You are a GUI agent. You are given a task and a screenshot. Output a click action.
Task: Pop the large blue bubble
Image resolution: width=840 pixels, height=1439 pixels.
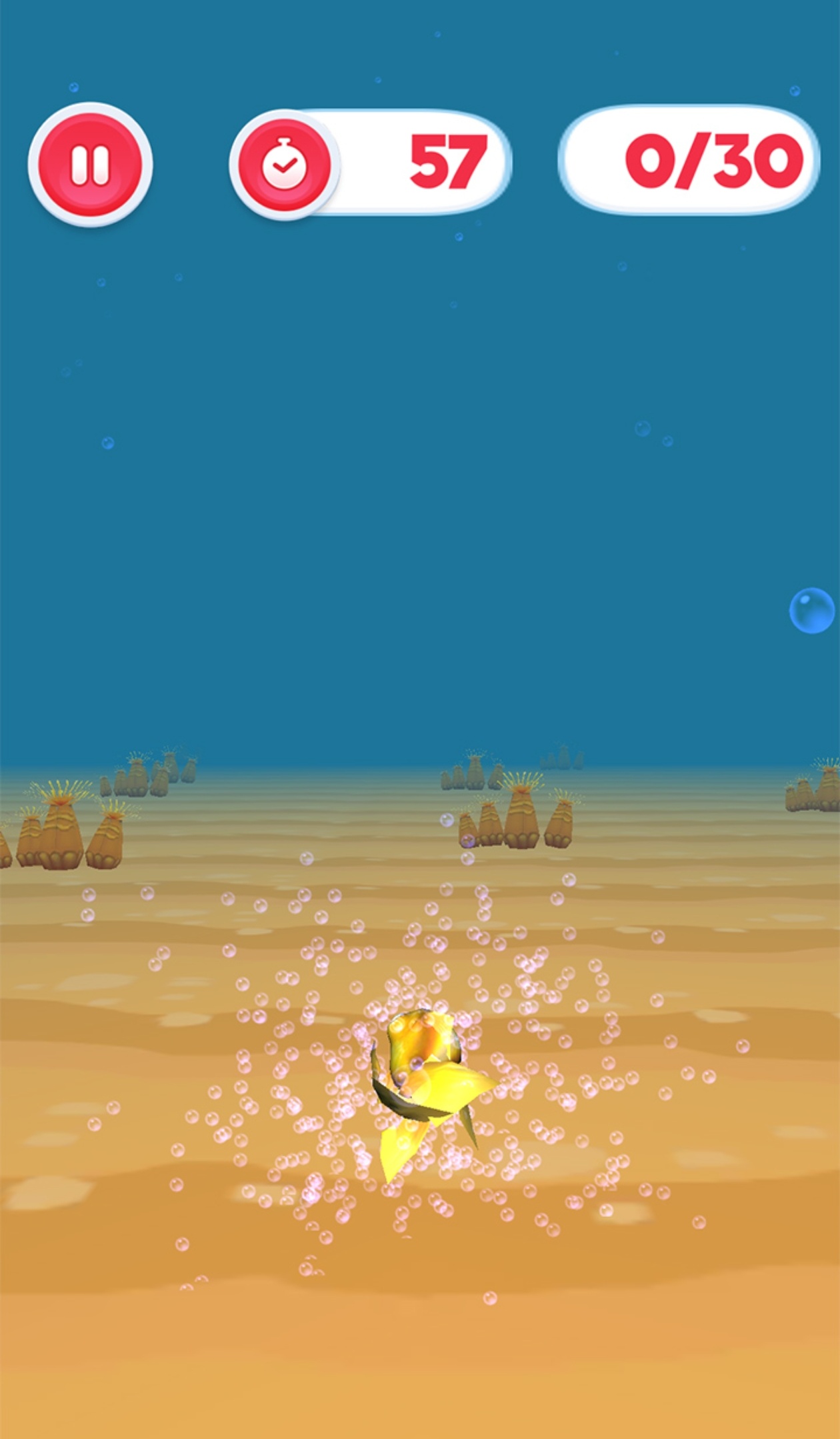[811, 610]
